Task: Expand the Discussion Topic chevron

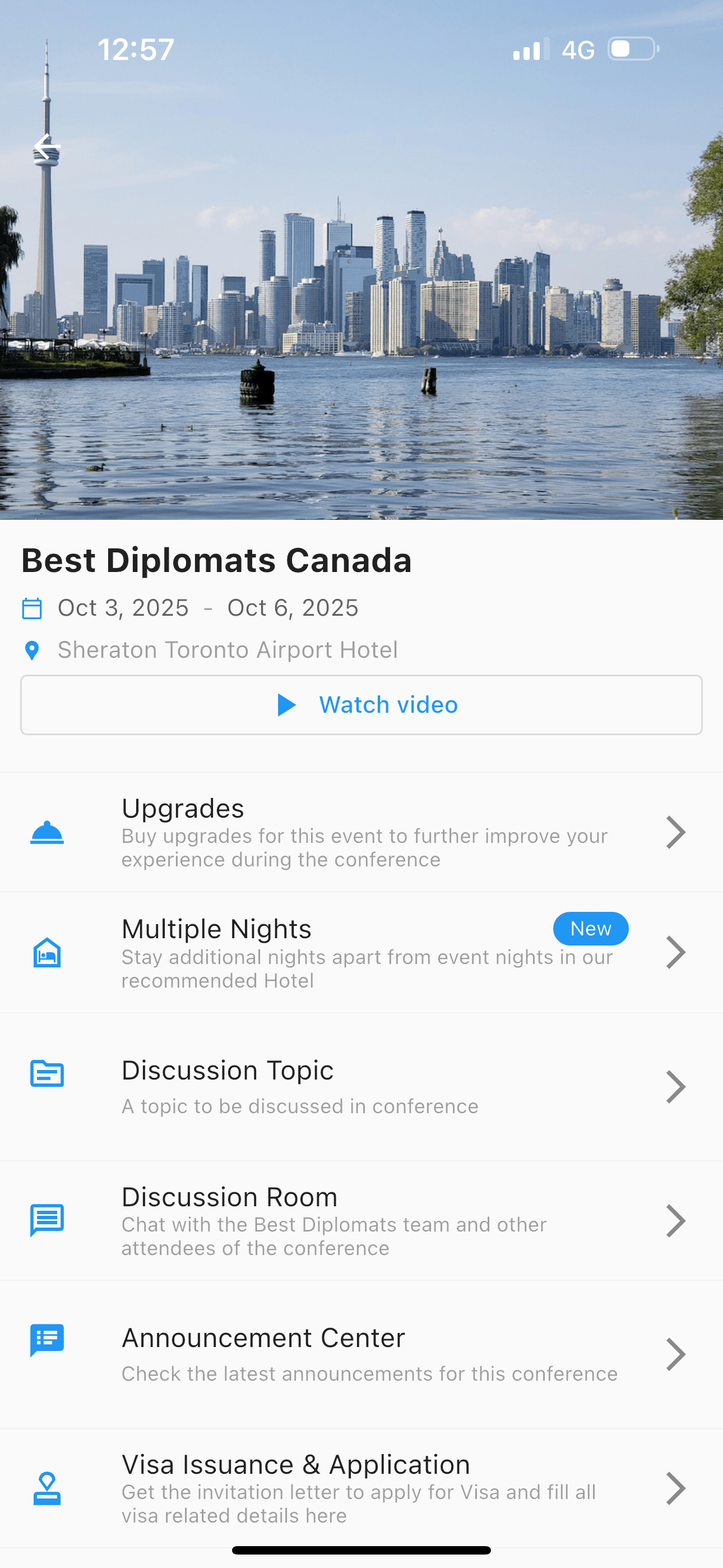Action: 675,1087
